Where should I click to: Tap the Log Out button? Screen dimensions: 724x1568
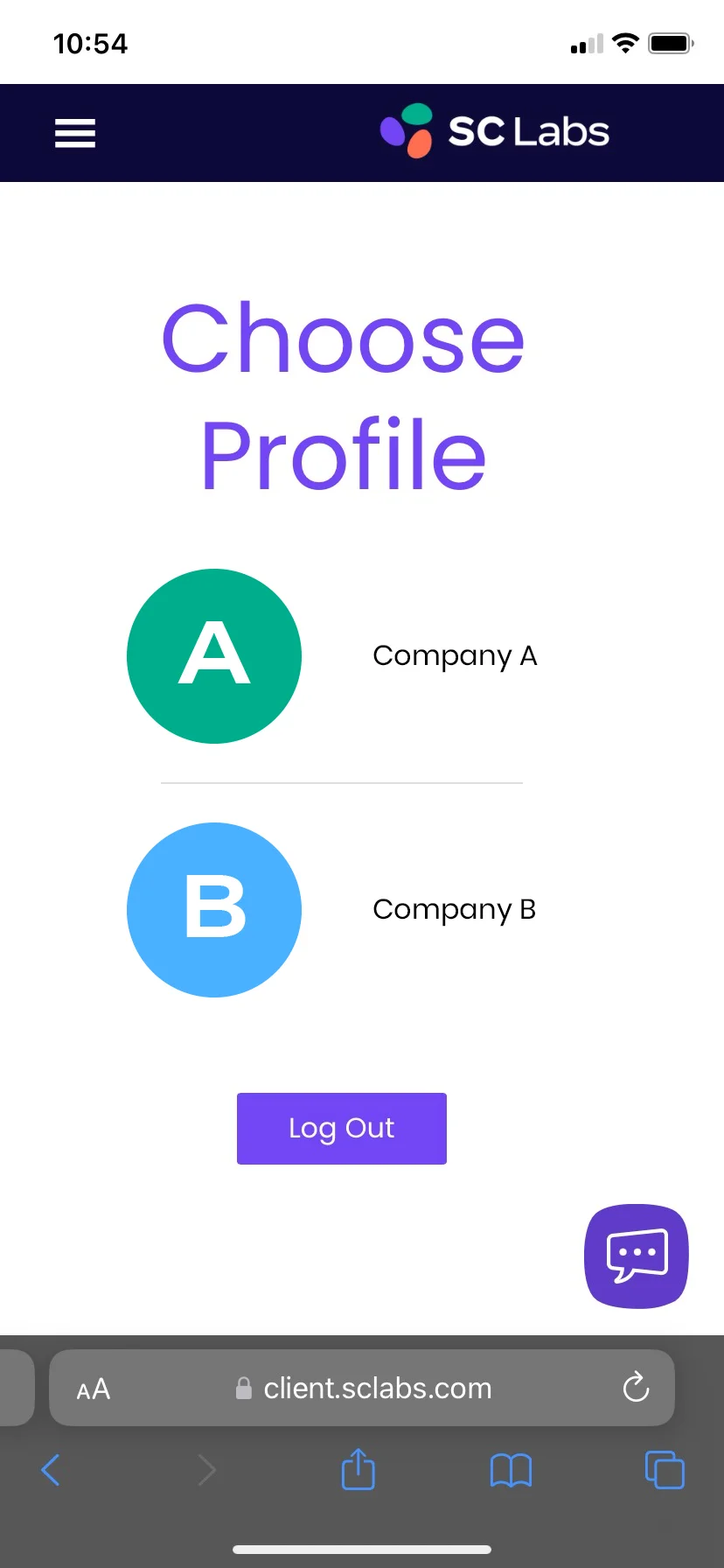[x=341, y=1128]
